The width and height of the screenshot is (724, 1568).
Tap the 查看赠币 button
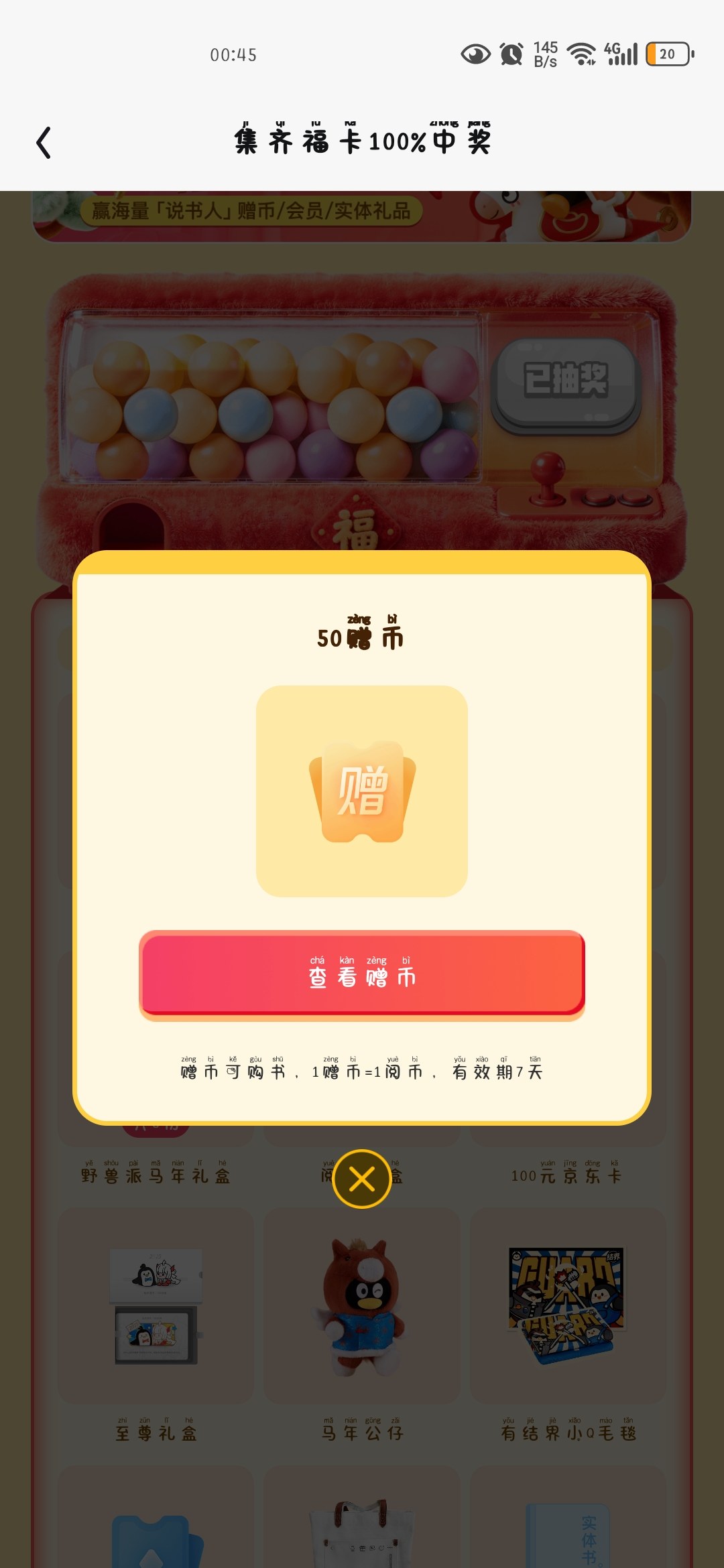click(362, 974)
